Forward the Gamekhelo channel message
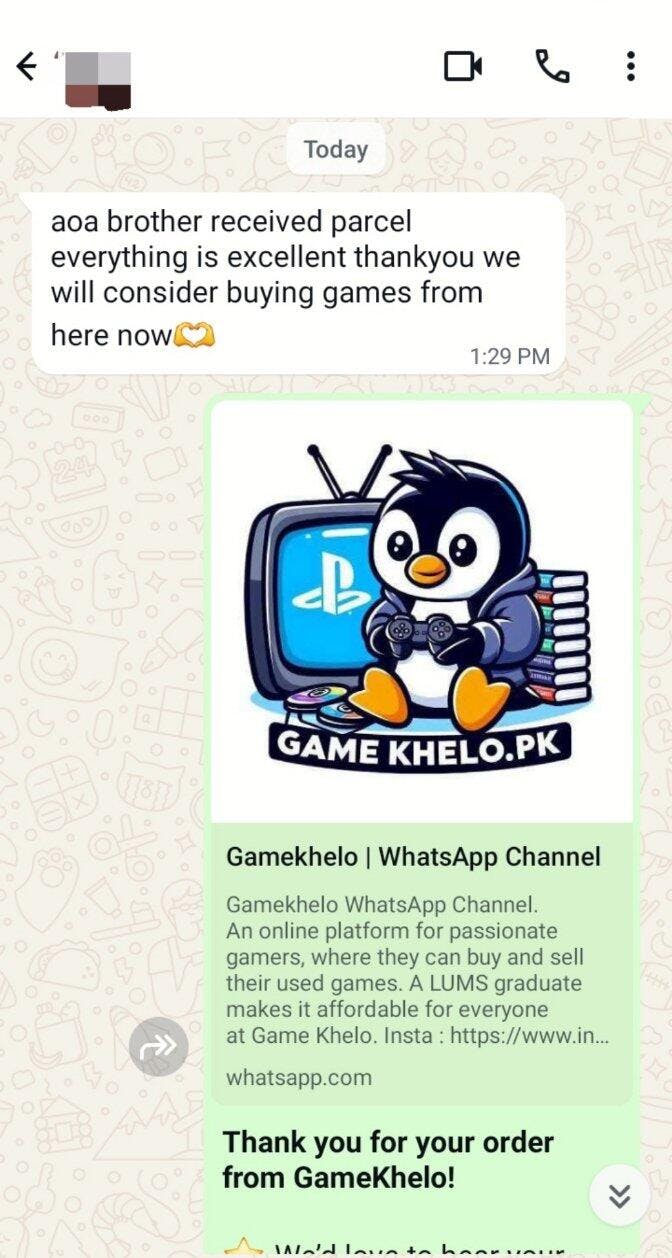 click(x=158, y=1046)
